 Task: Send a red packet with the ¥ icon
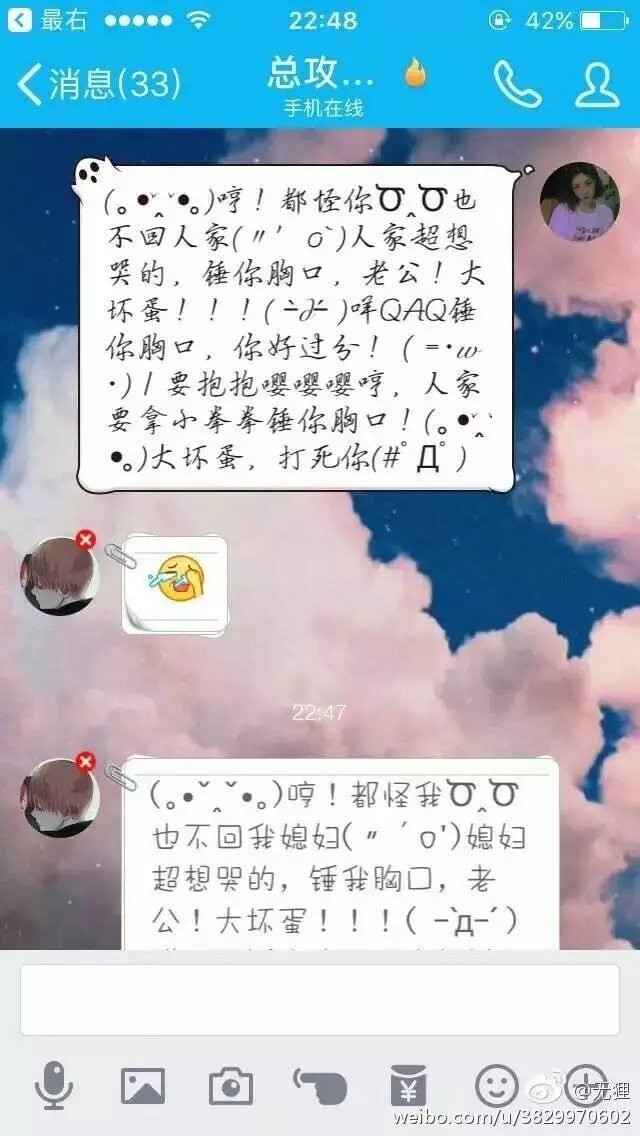click(x=408, y=1085)
